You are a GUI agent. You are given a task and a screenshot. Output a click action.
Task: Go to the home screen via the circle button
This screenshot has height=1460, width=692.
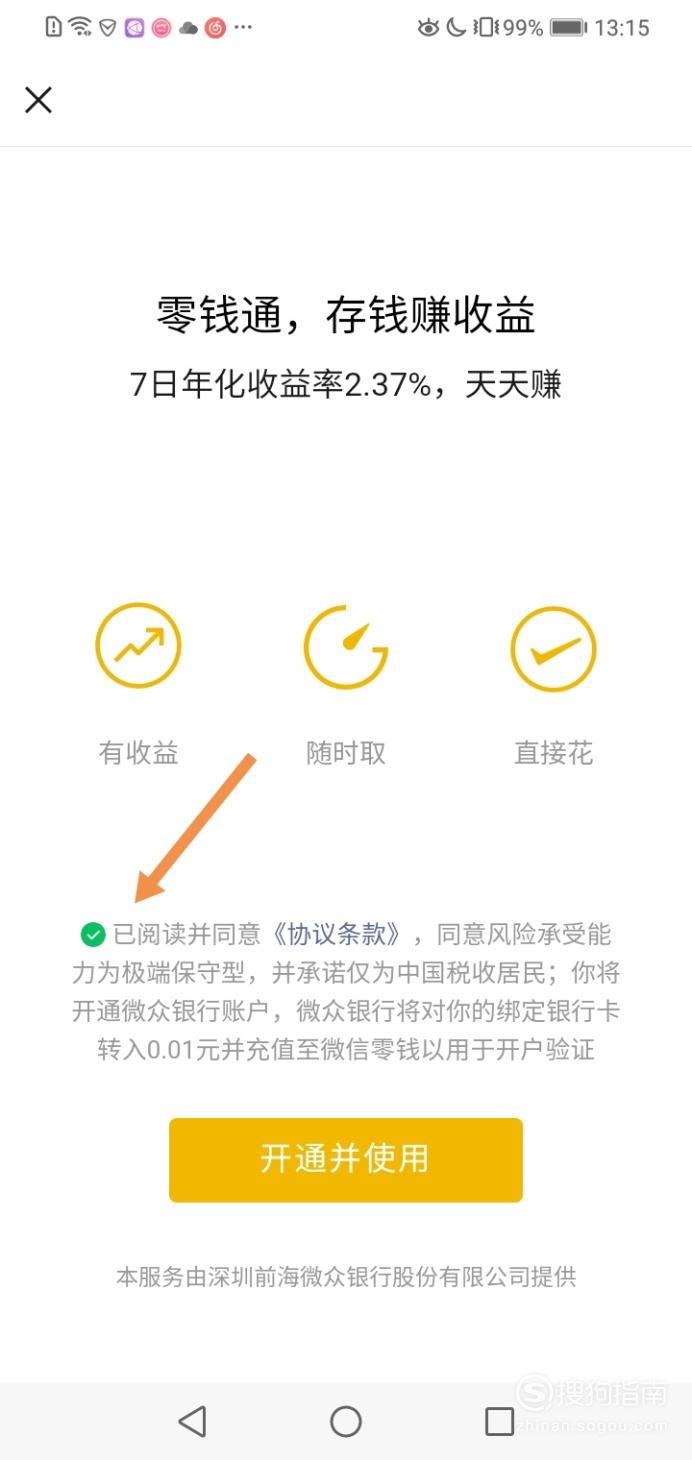[x=346, y=1421]
